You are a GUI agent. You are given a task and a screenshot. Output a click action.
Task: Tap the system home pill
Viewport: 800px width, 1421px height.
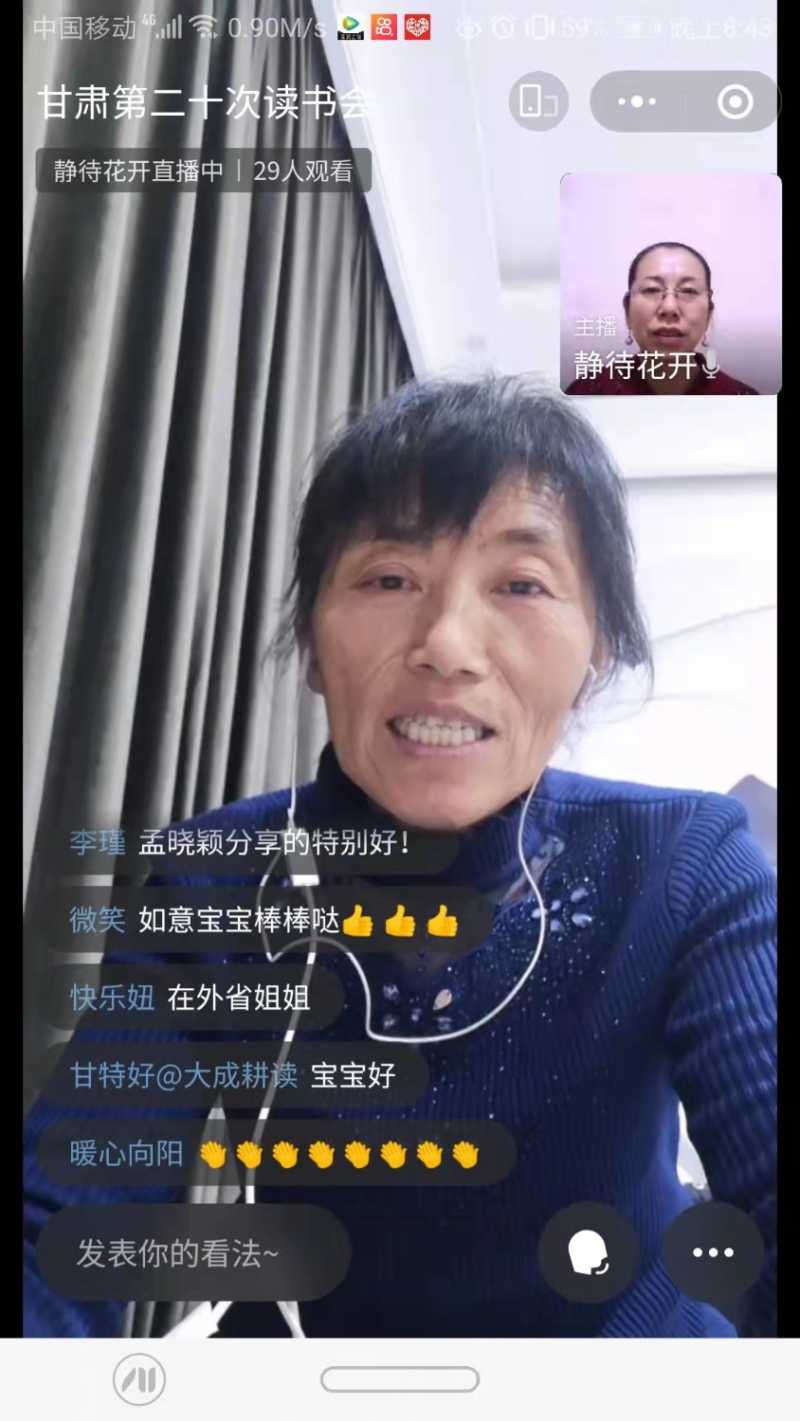point(400,1380)
